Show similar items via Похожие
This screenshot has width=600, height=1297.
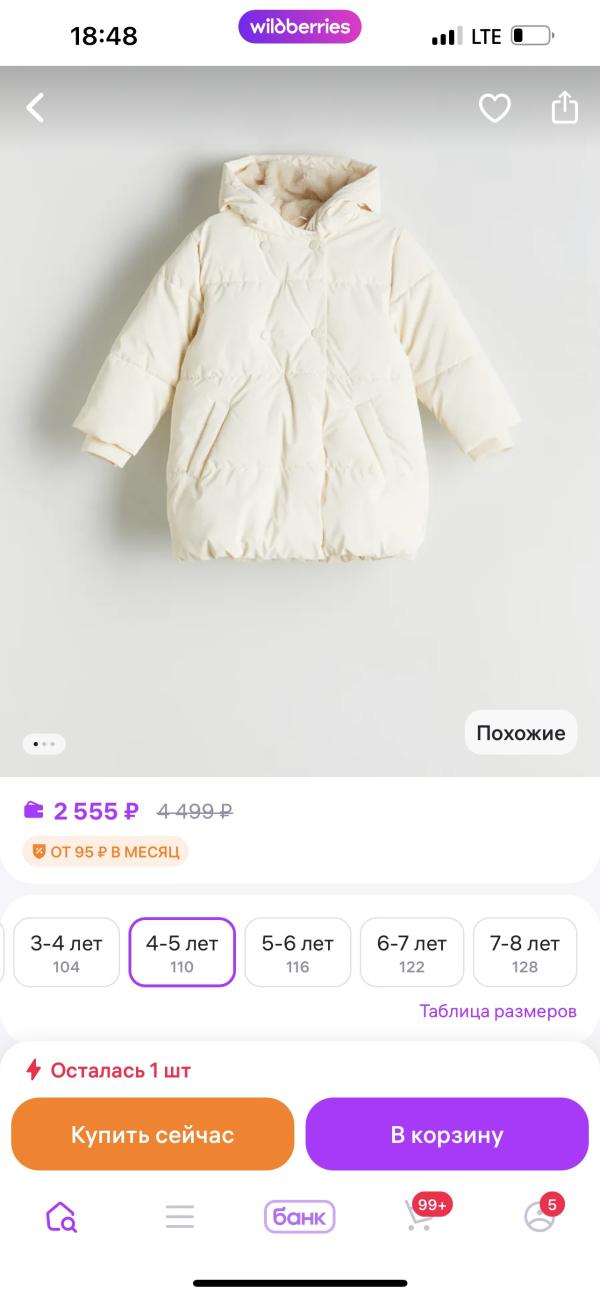[520, 733]
